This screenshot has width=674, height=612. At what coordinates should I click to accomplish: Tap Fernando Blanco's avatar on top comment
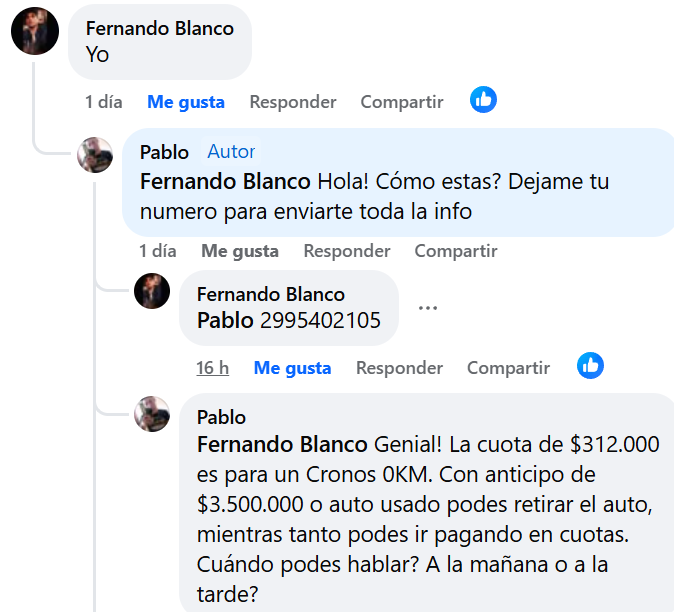tap(34, 33)
